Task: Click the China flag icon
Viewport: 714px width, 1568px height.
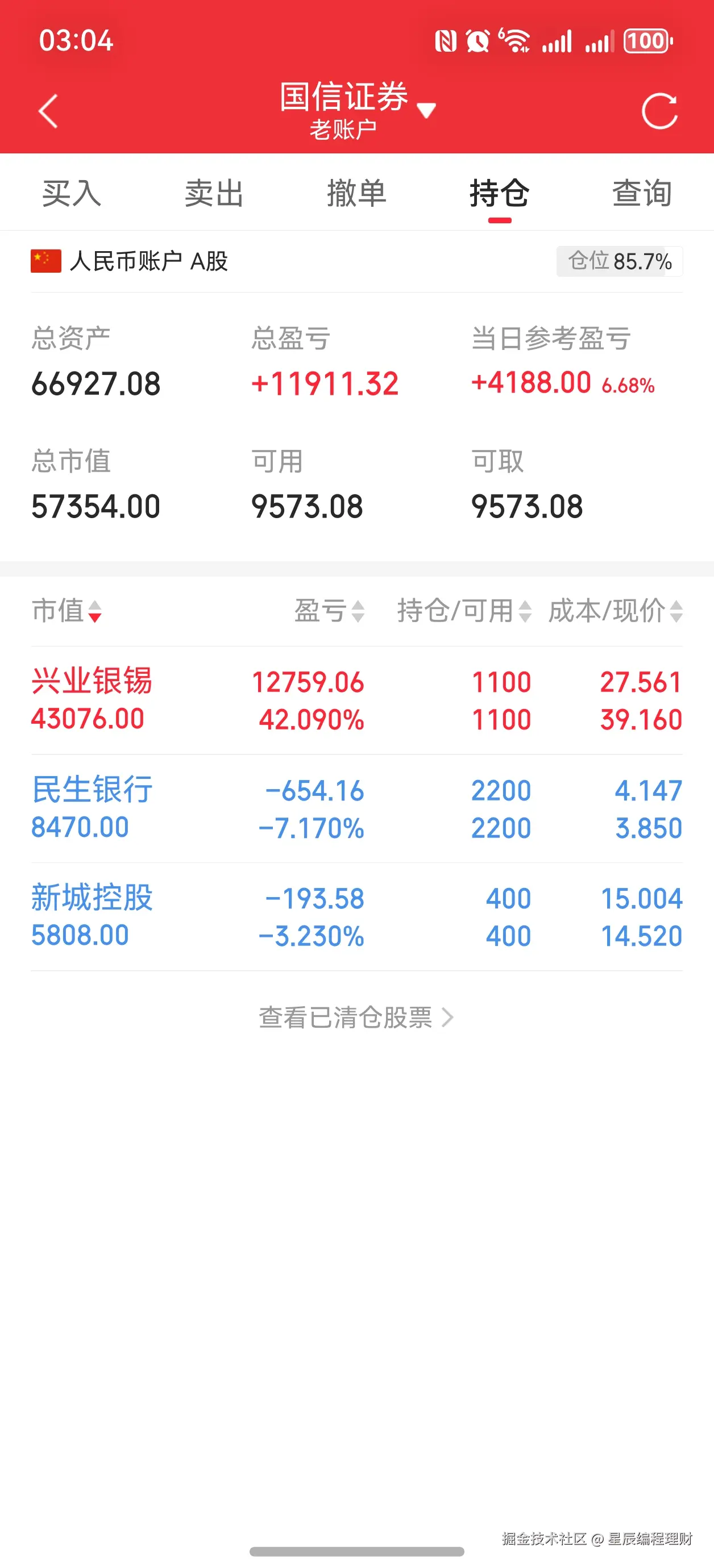Action: click(x=45, y=261)
